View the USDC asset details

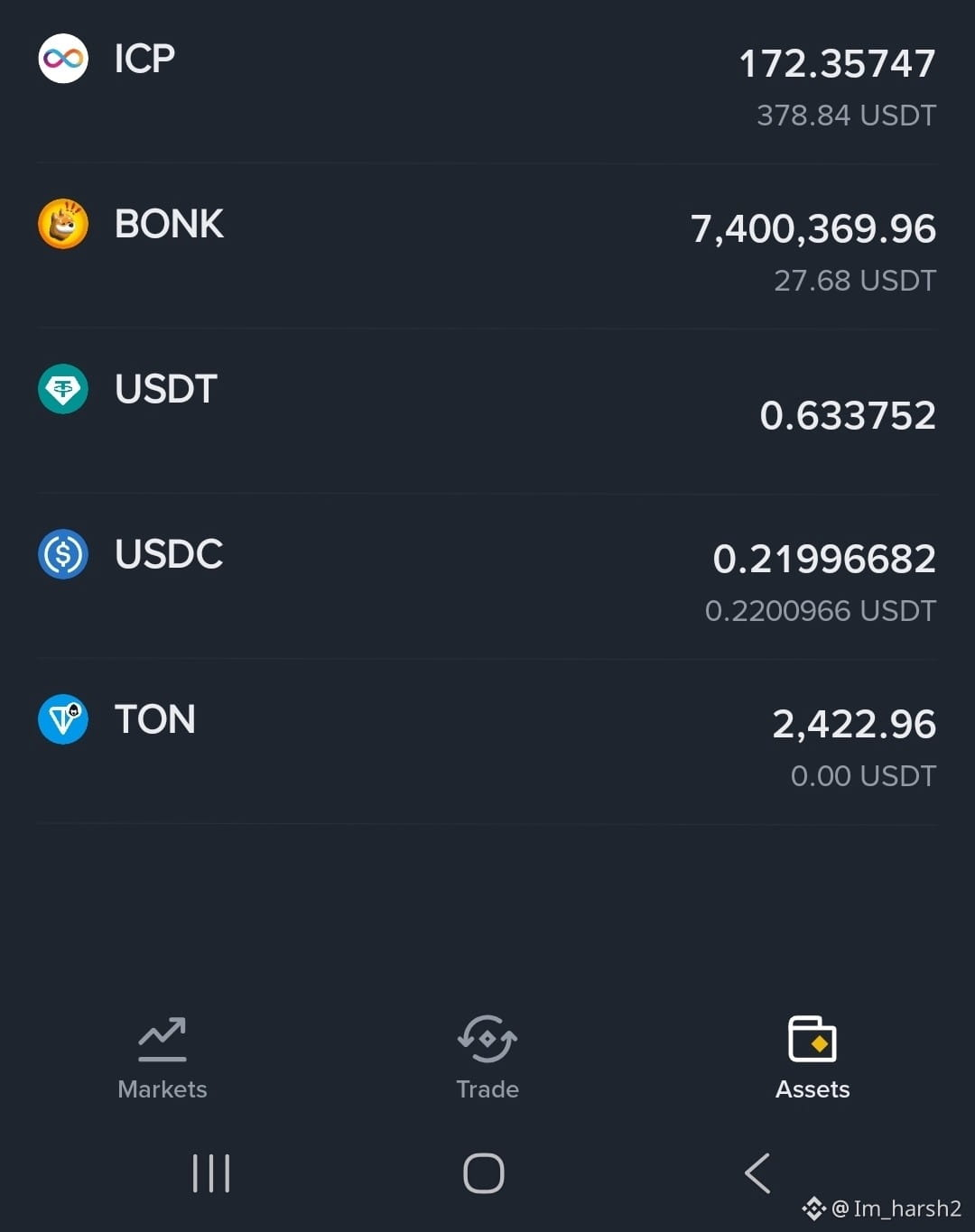pos(487,577)
